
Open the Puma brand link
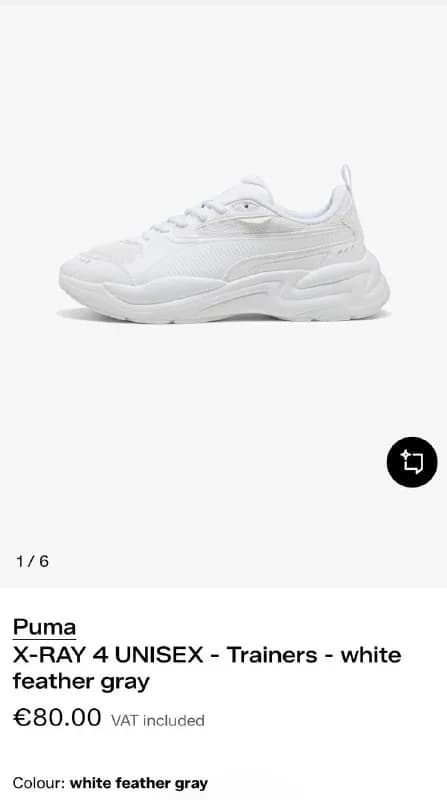tap(44, 627)
